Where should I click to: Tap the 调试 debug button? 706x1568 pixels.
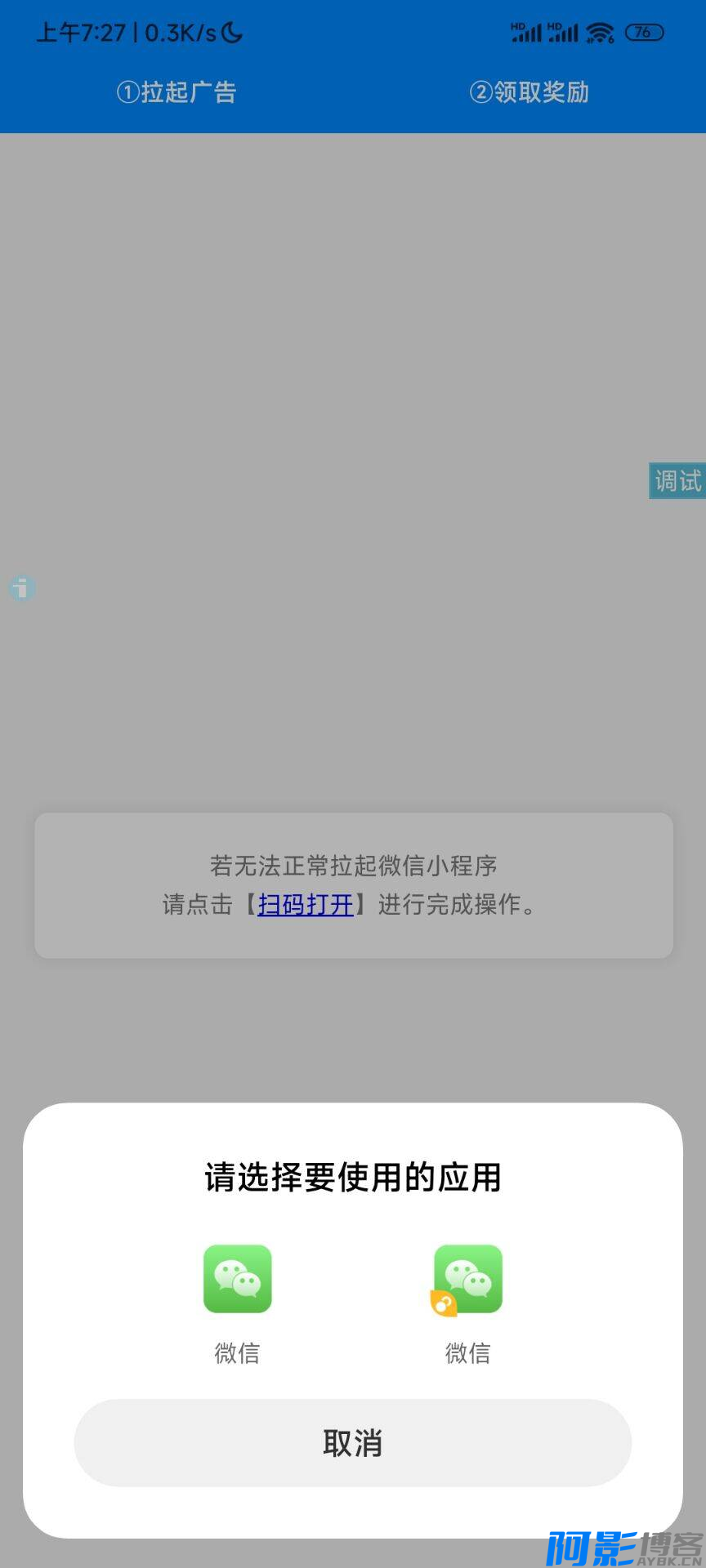click(x=677, y=481)
